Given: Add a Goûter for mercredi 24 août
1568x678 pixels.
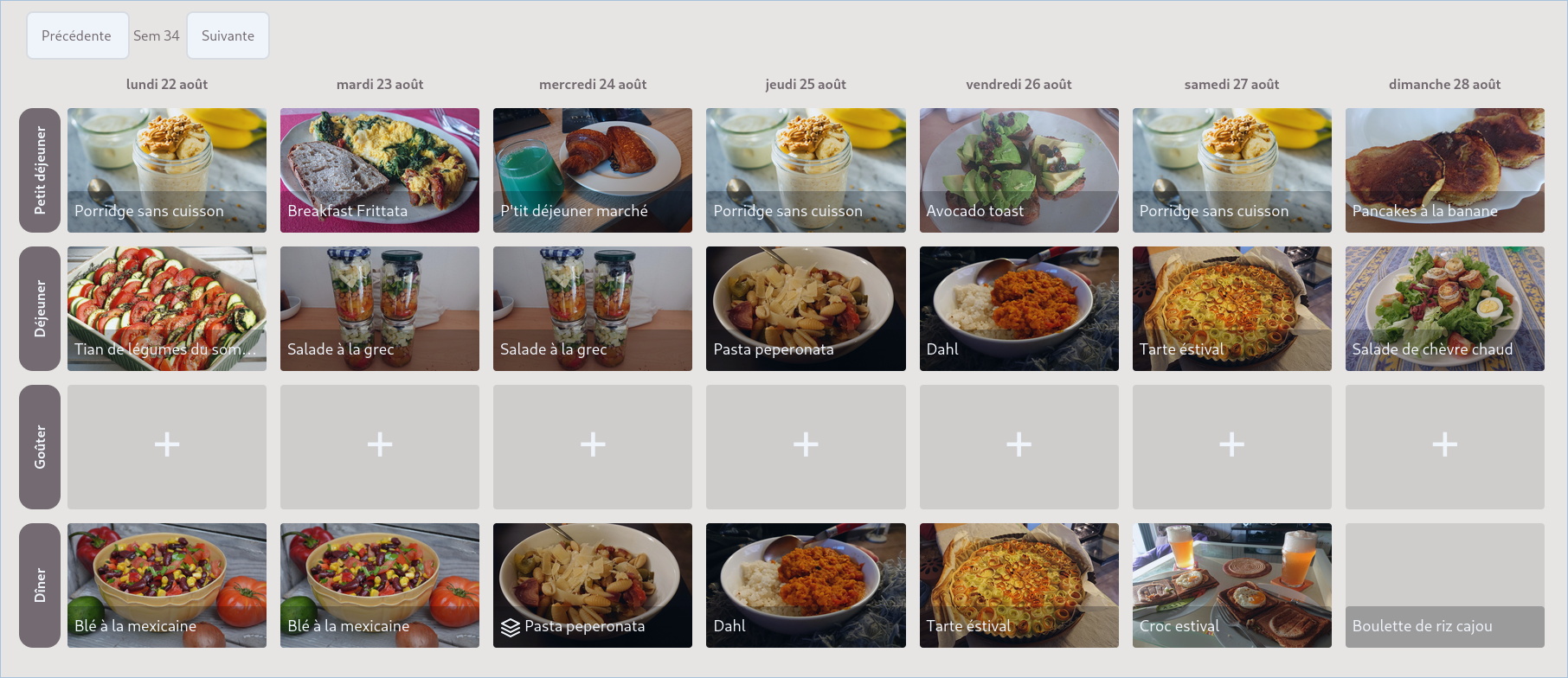Looking at the screenshot, I should [x=592, y=446].
